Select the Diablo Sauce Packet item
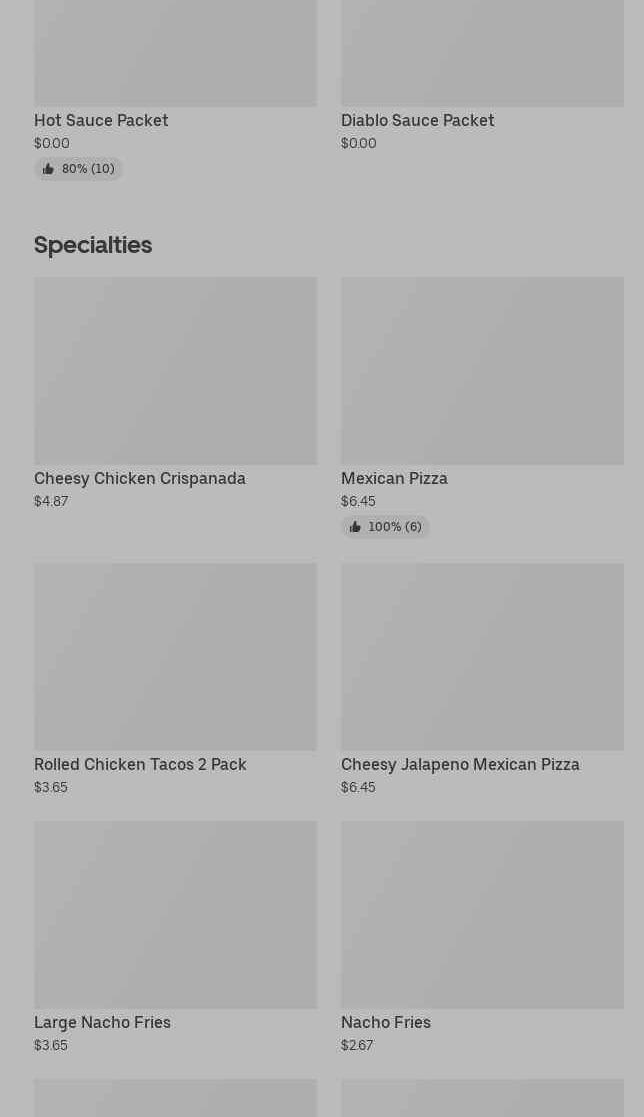Image resolution: width=644 pixels, height=1117 pixels. click(x=482, y=76)
